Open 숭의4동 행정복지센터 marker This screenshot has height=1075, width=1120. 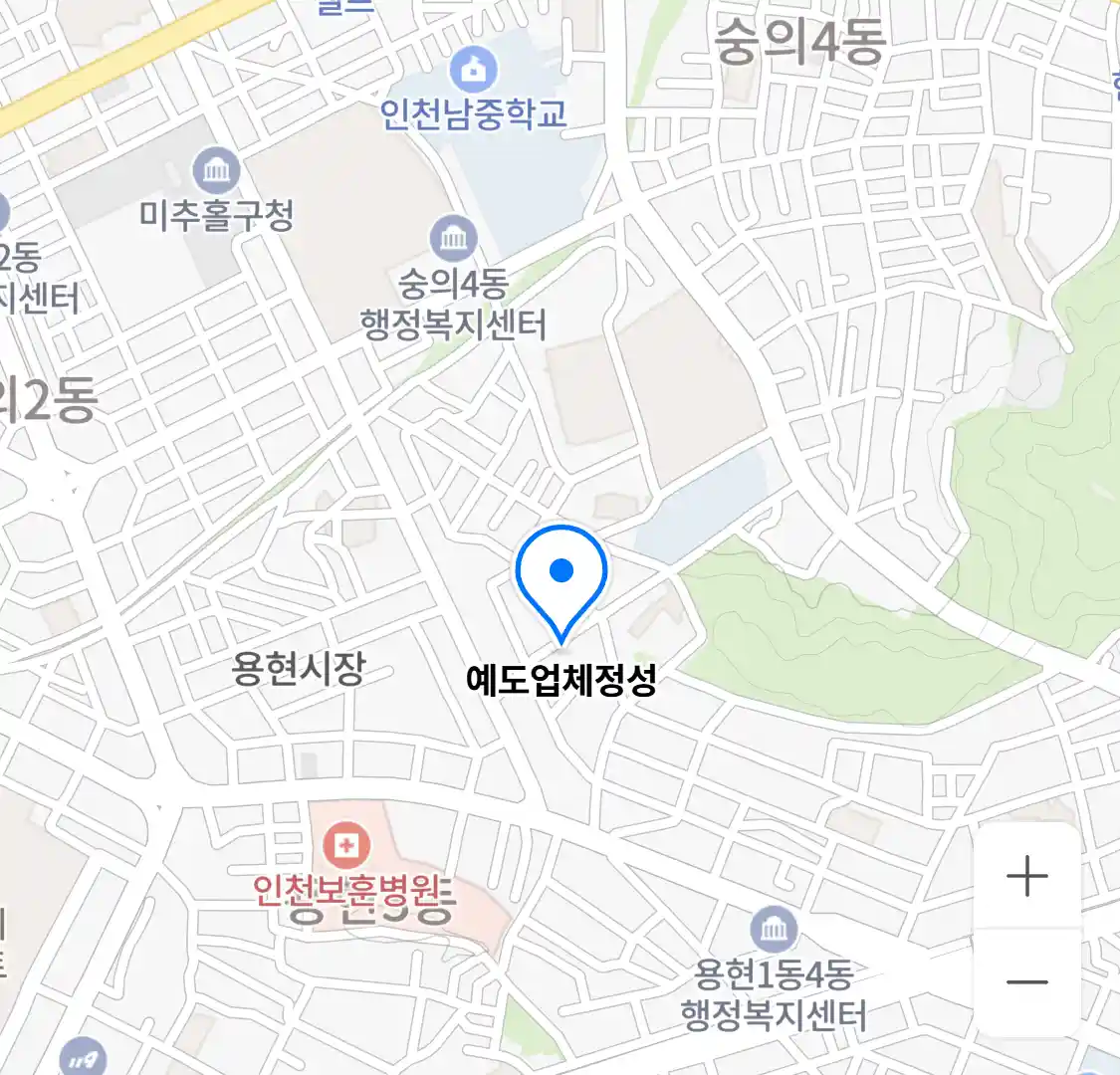tap(453, 239)
